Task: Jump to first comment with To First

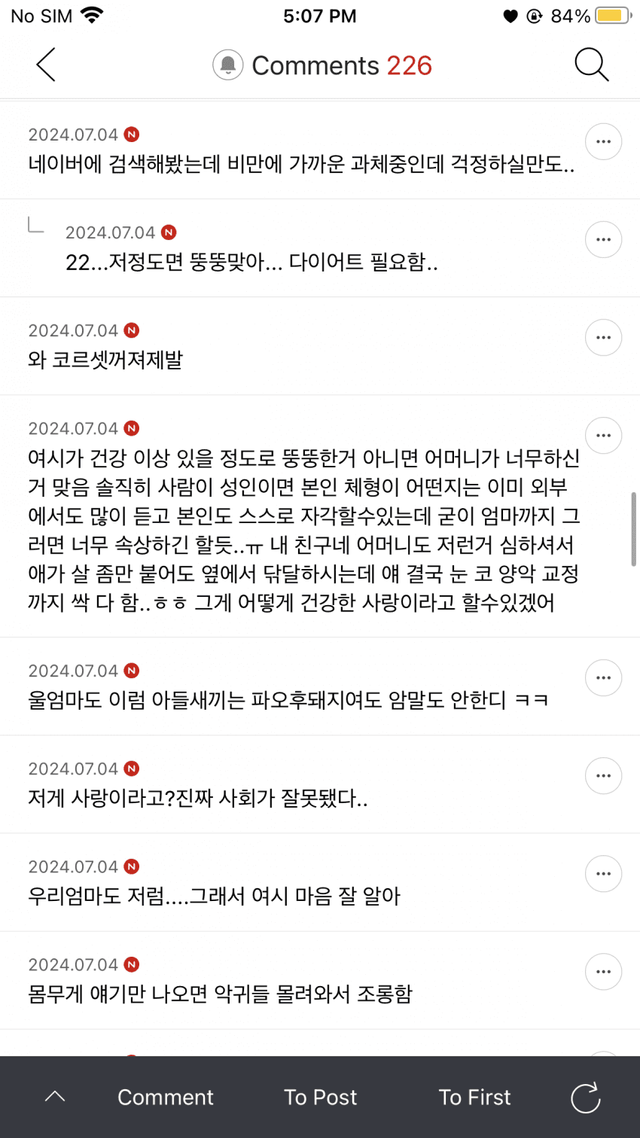Action: [x=475, y=1097]
